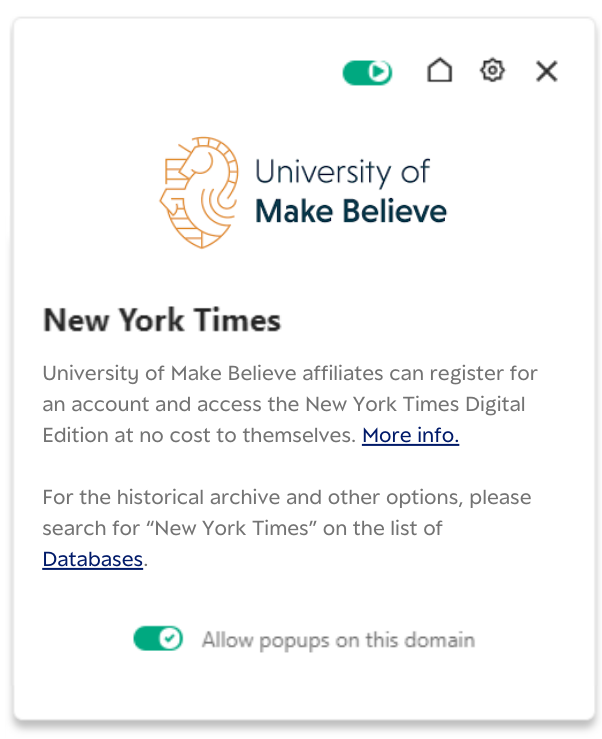The width and height of the screenshot is (602, 739).
Task: Toggle the green switch in the top bar
Action: (367, 72)
